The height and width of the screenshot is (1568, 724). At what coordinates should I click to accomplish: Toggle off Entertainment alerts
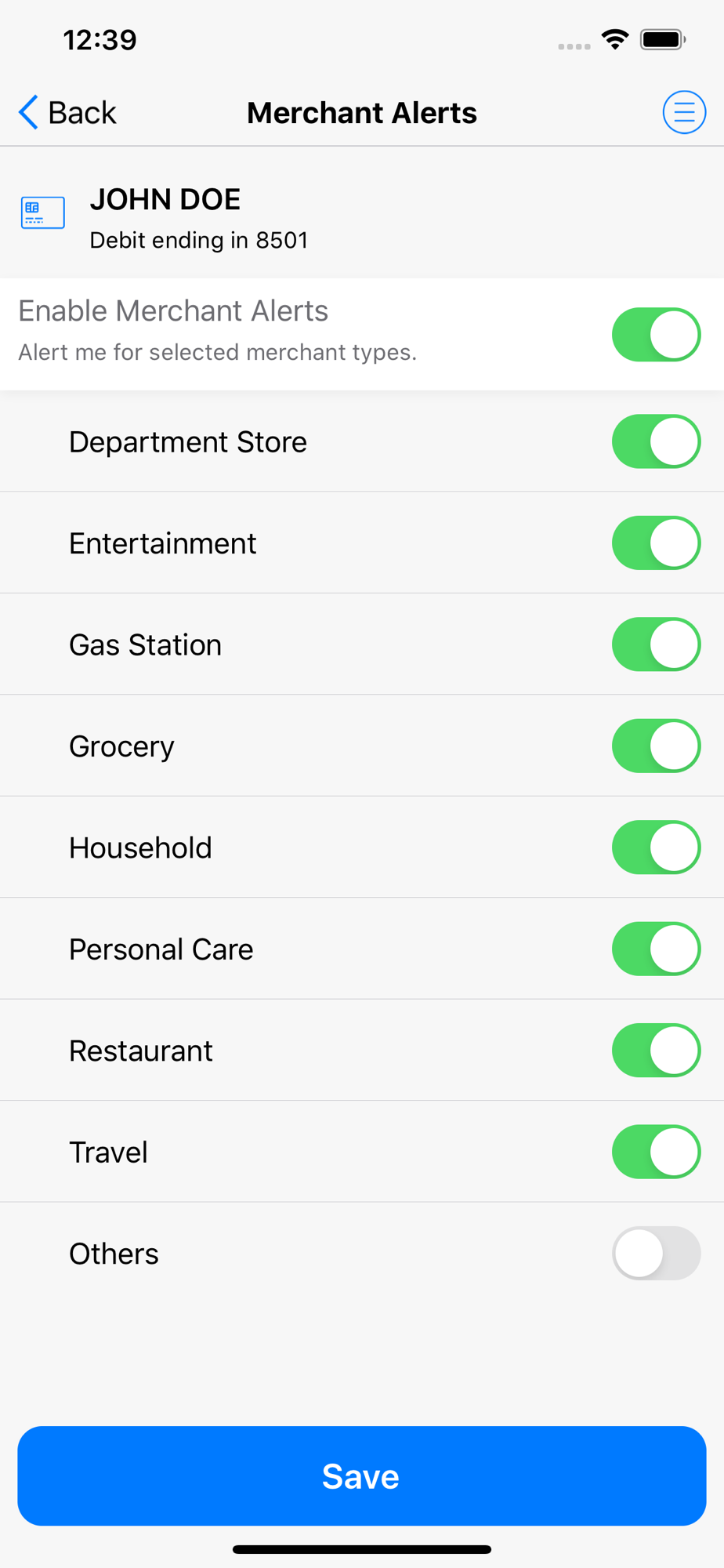(x=656, y=543)
